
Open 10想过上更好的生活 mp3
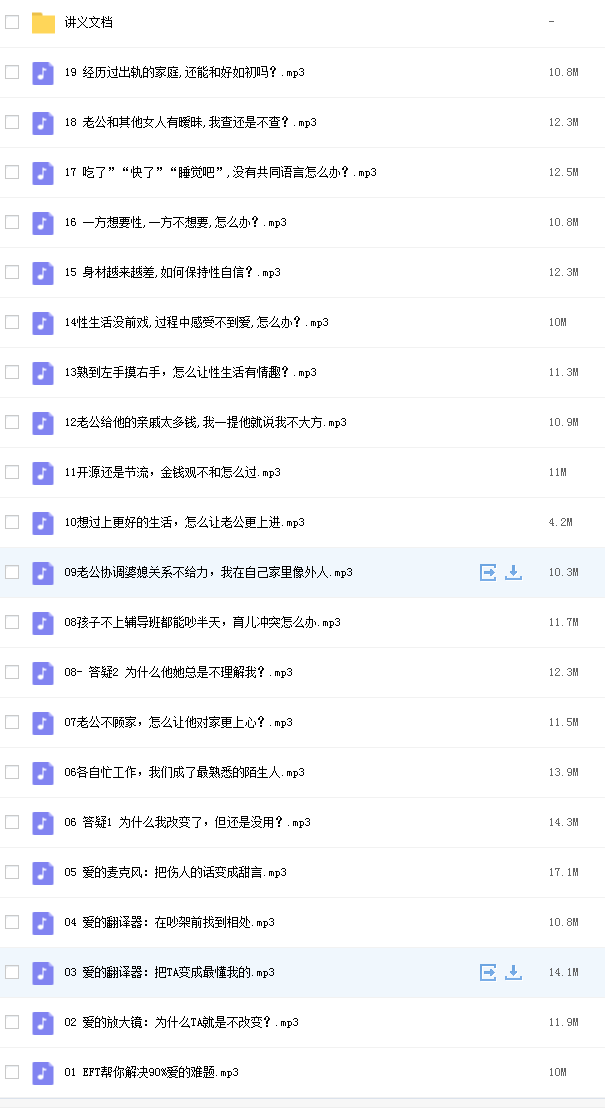[x=184, y=522]
